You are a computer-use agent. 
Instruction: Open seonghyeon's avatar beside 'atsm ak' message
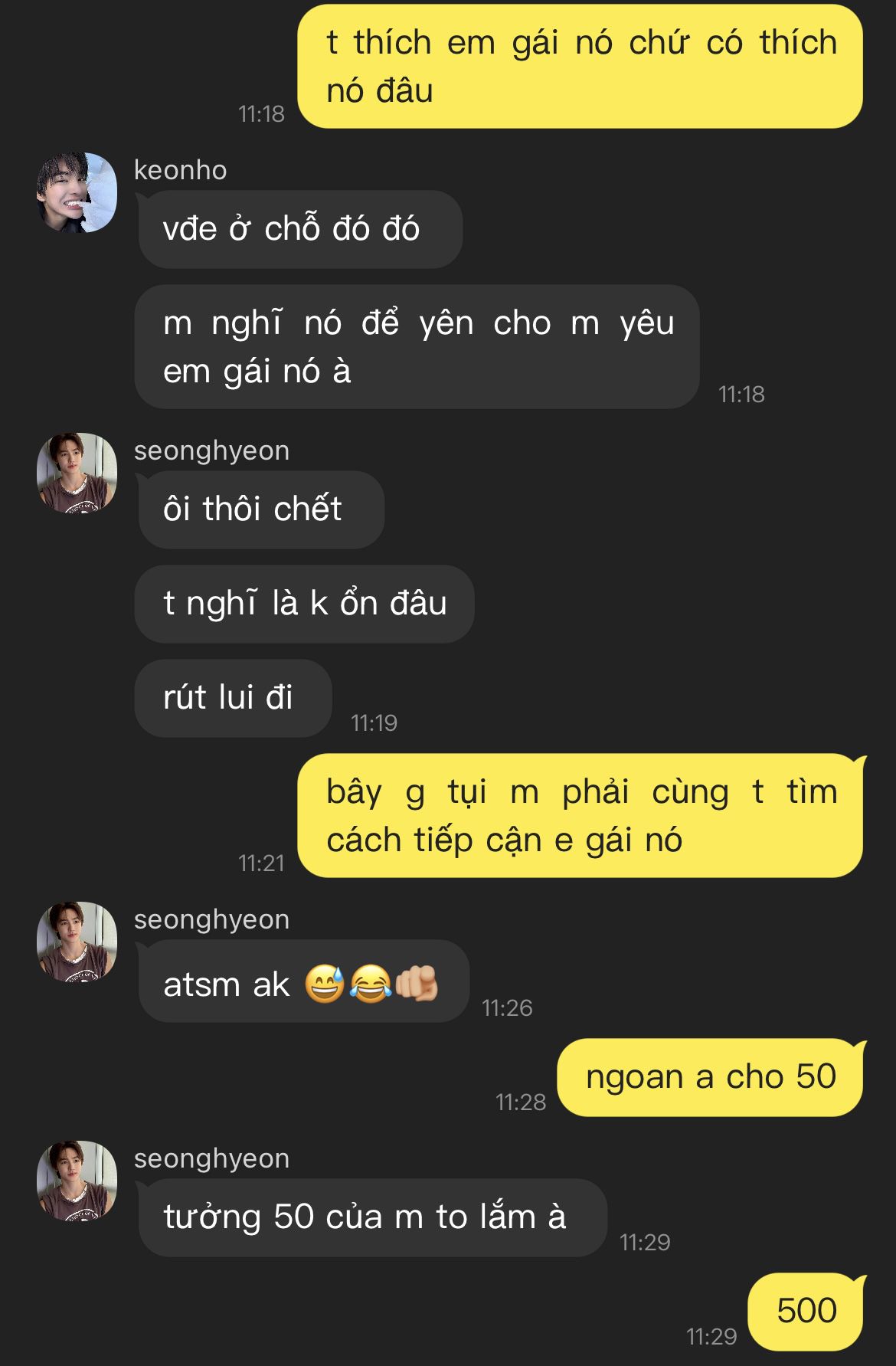pyautogui.click(x=77, y=942)
